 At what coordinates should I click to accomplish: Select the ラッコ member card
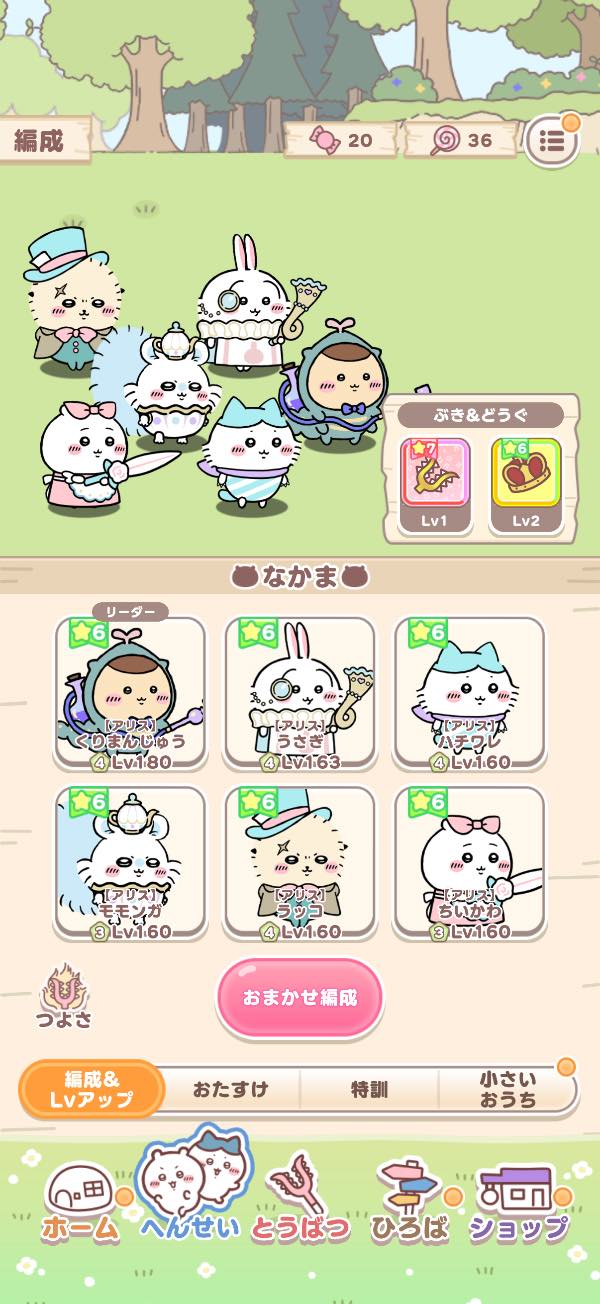(x=300, y=863)
